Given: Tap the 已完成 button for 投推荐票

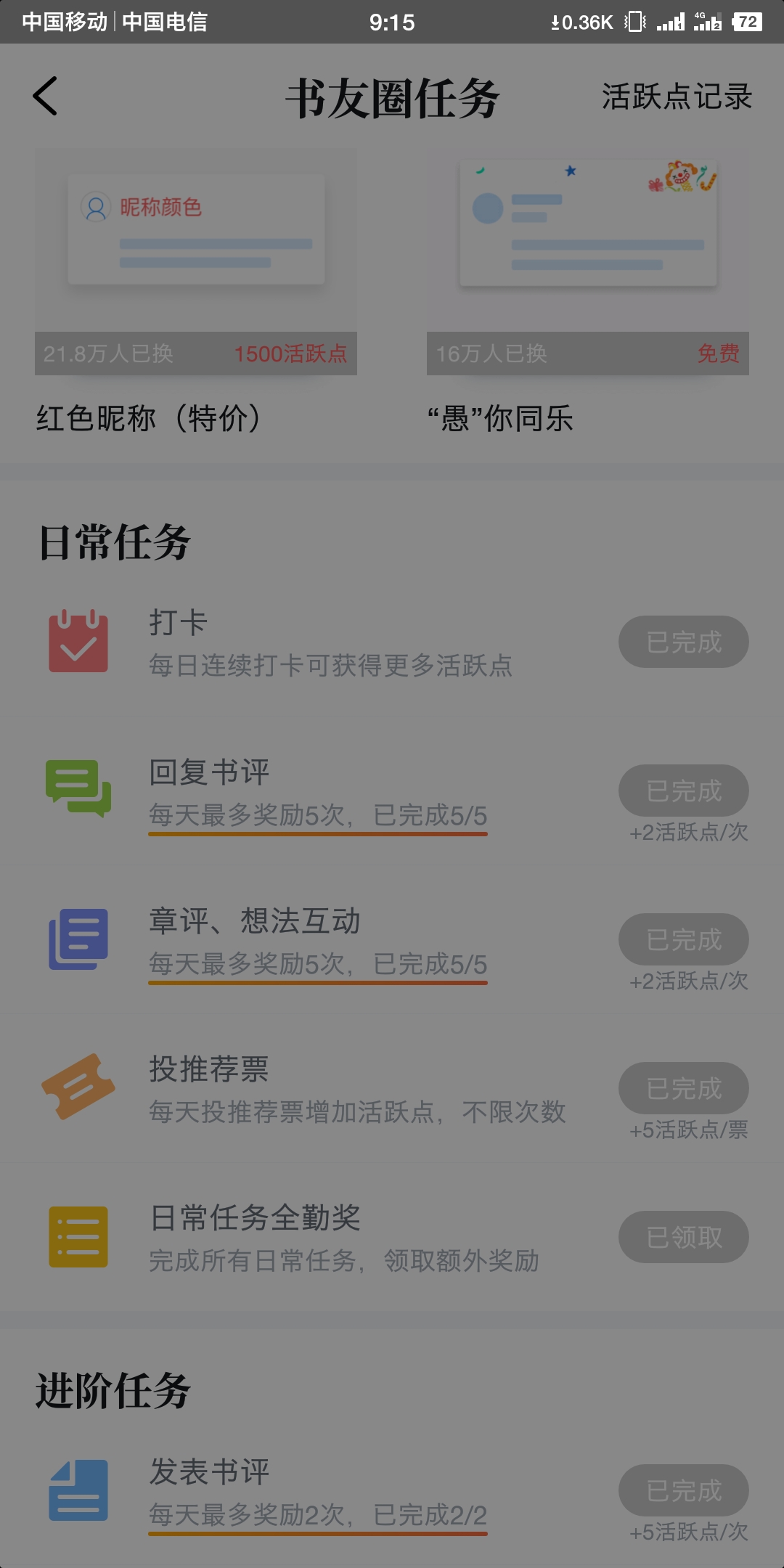Looking at the screenshot, I should tap(684, 1088).
